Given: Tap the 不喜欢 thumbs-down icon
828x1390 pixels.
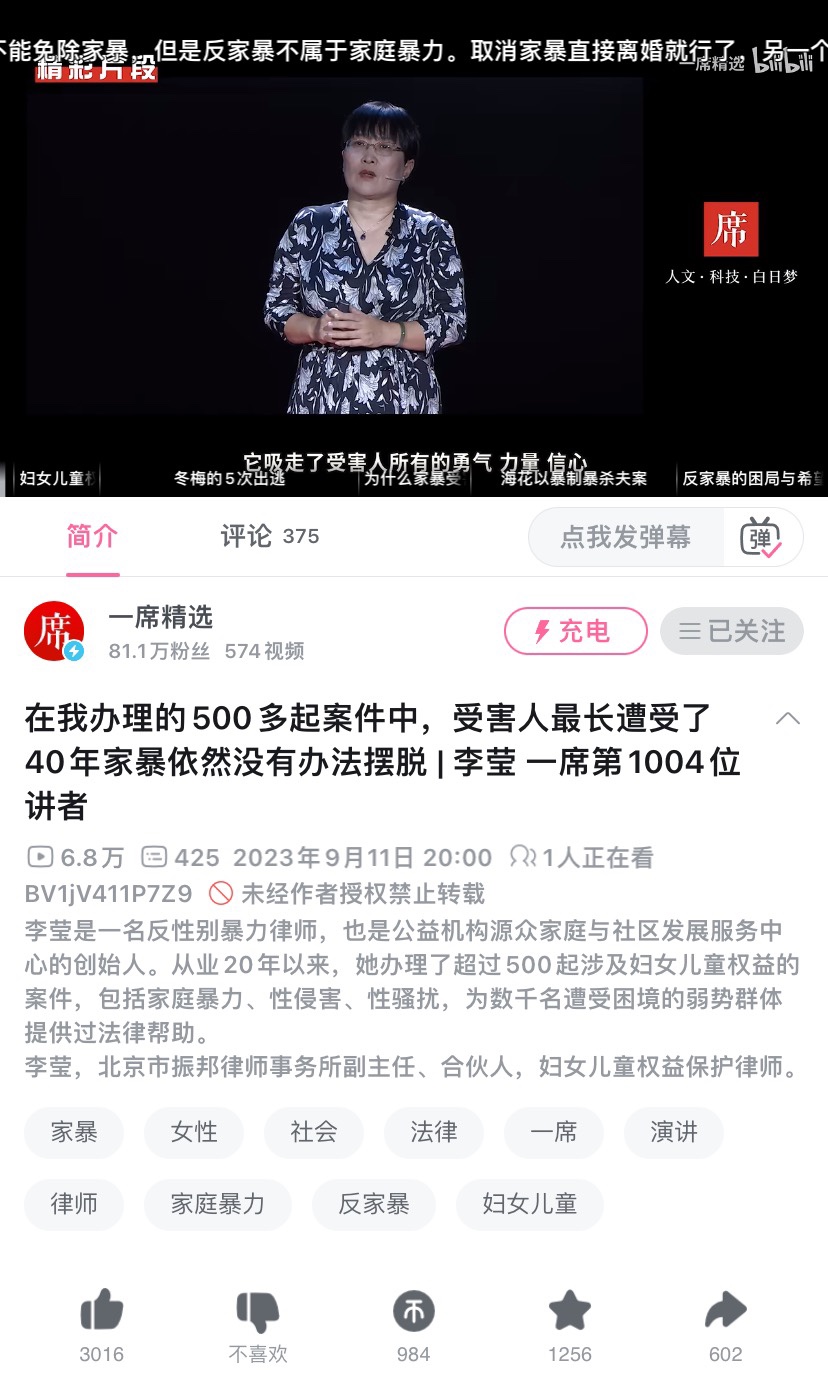Looking at the screenshot, I should point(258,1310).
